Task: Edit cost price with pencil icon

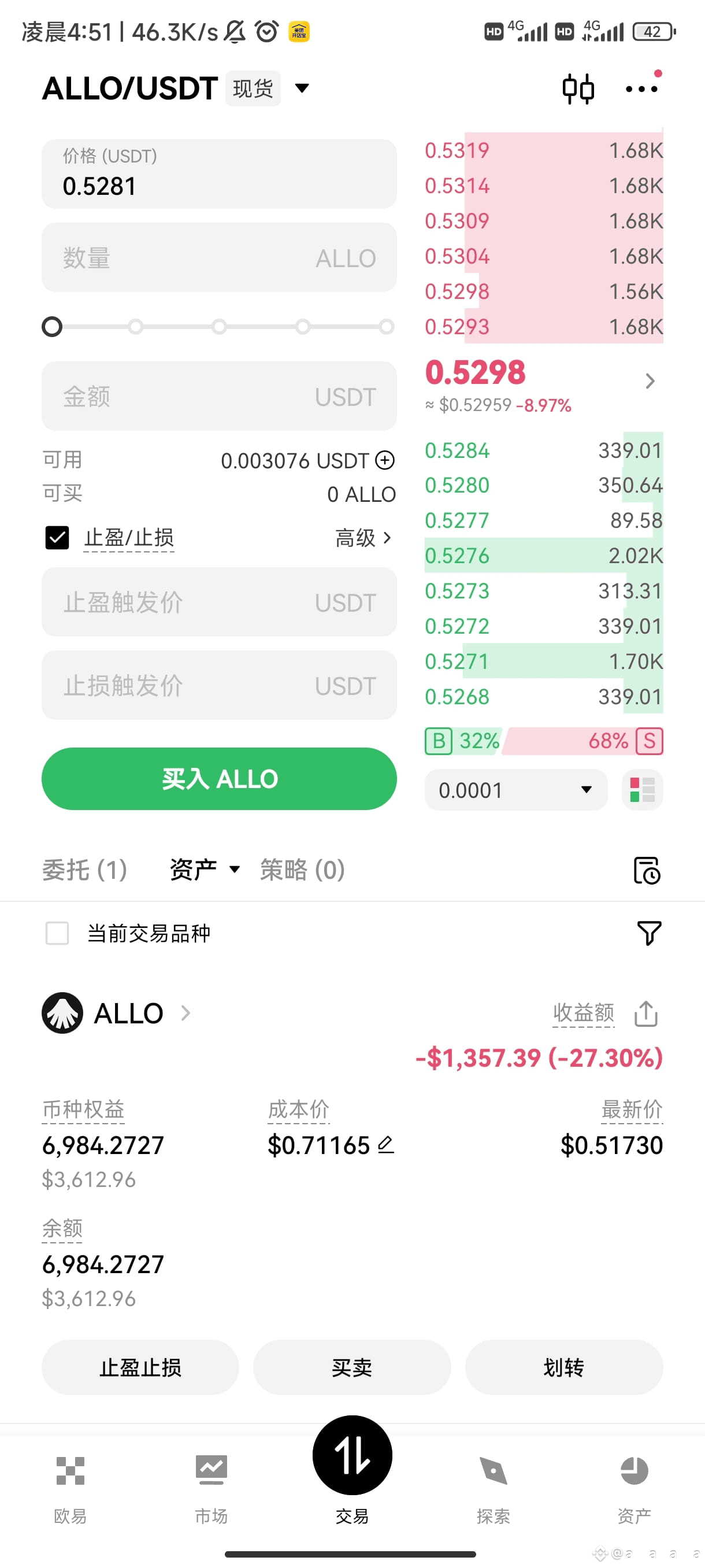Action: (385, 1144)
